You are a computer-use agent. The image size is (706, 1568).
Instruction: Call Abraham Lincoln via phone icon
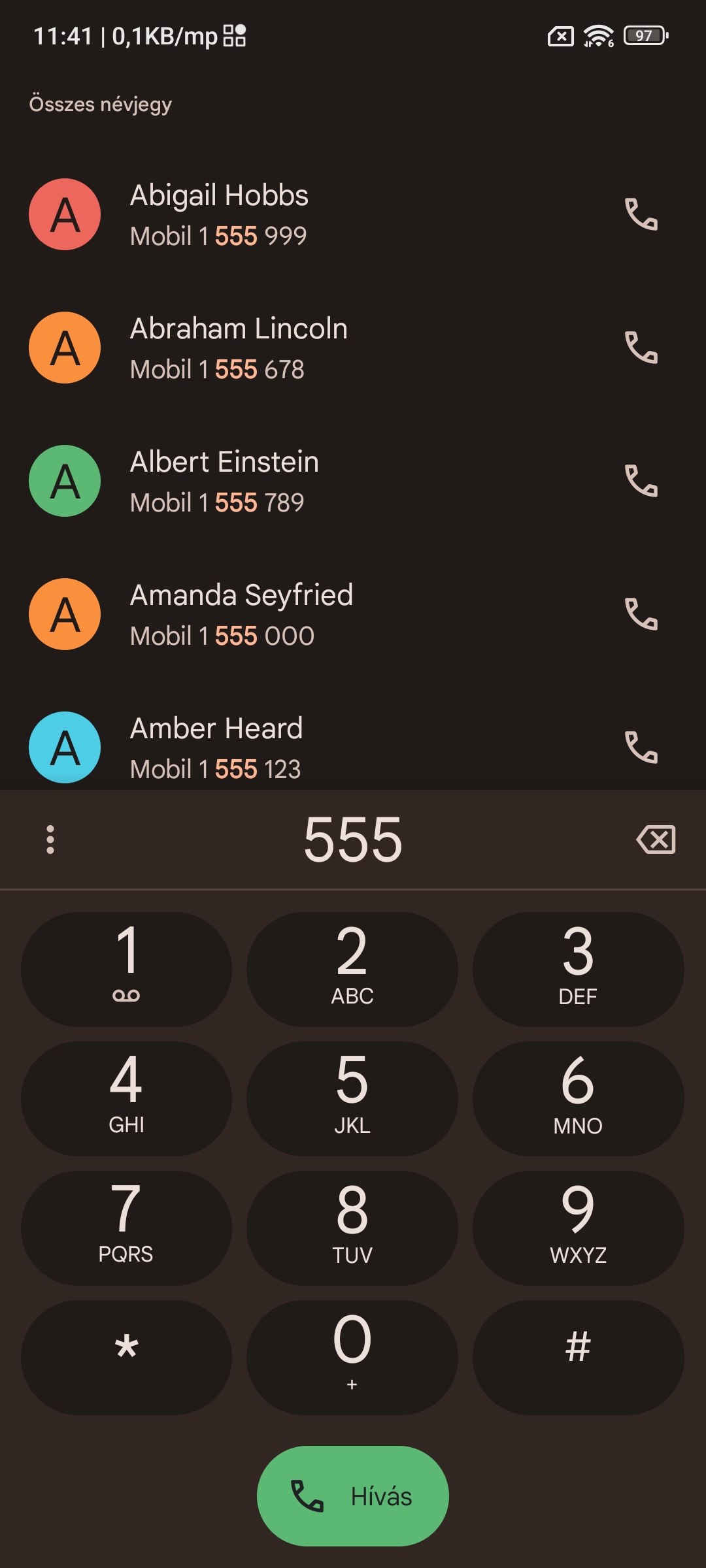641,348
